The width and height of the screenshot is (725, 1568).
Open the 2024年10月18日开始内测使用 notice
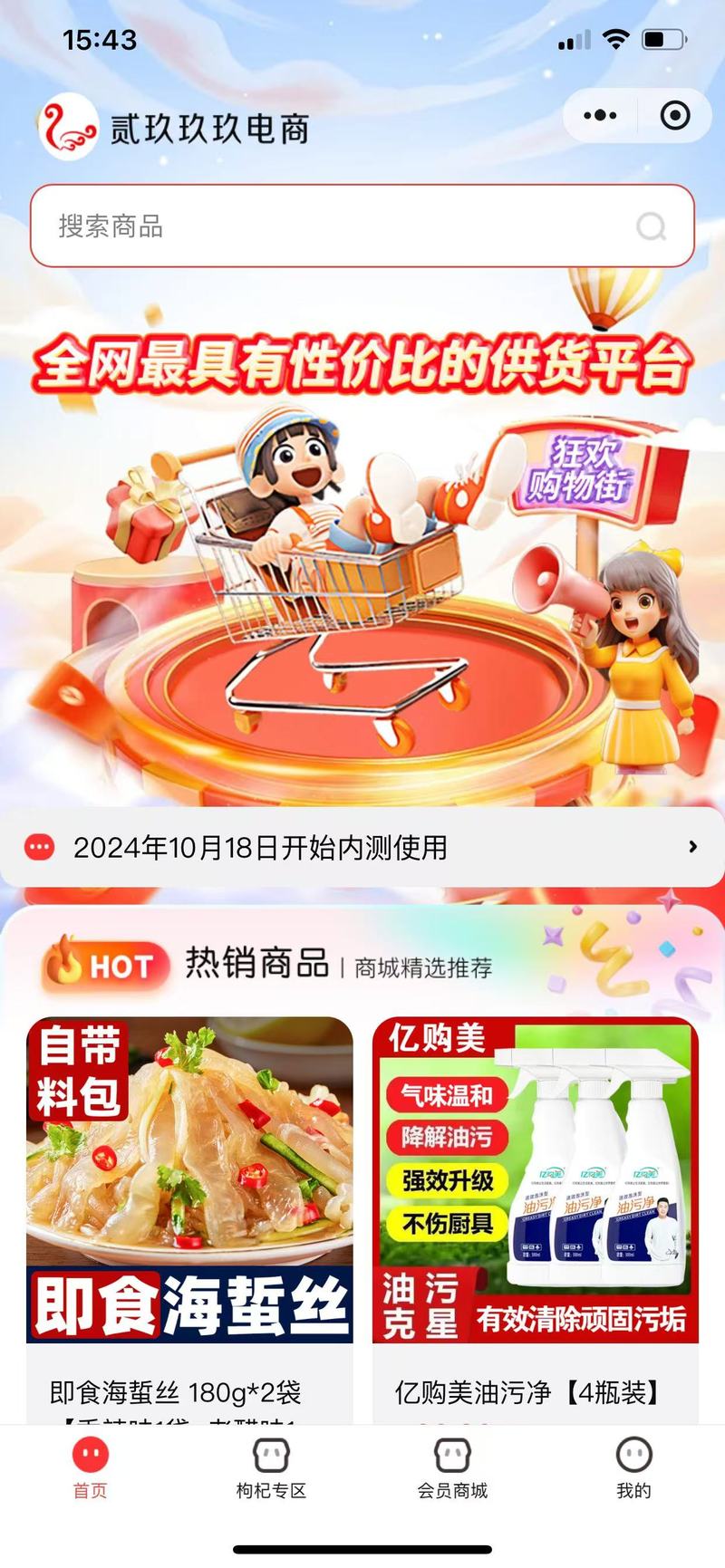(x=362, y=847)
